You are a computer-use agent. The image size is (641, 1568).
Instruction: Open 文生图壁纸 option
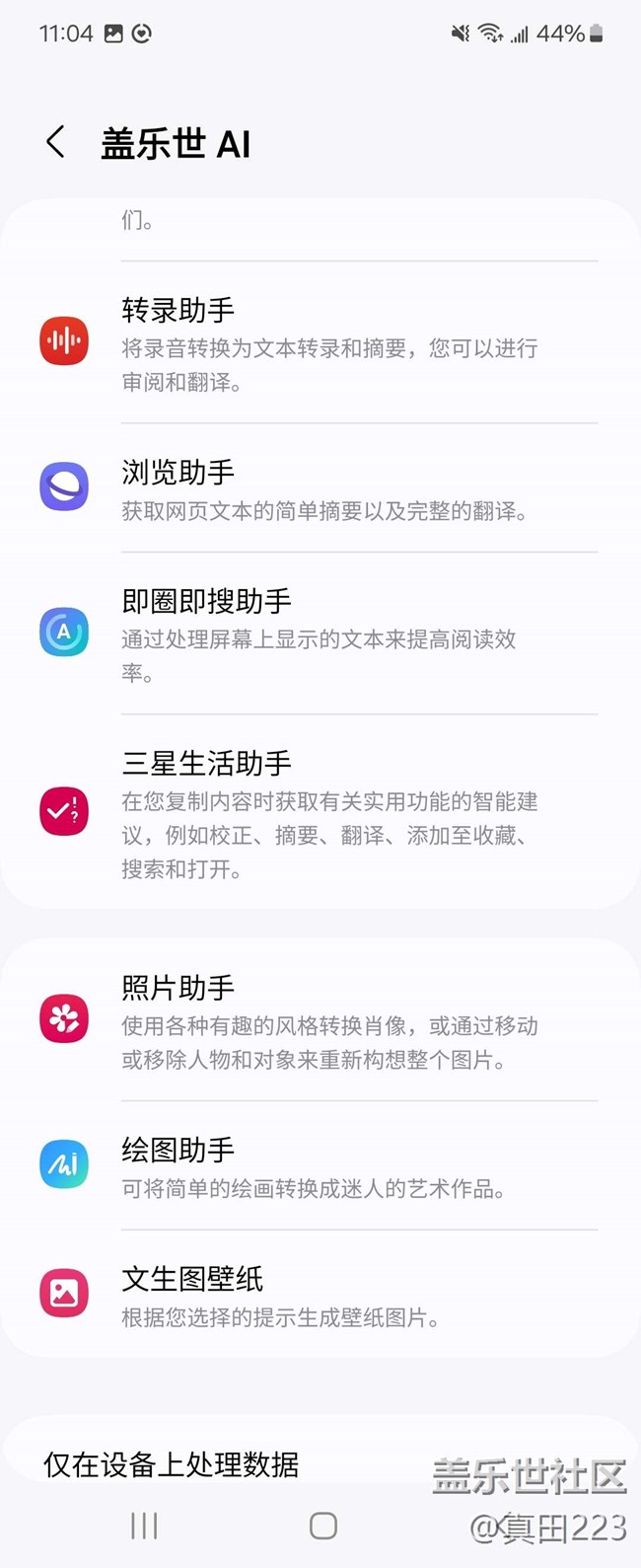click(320, 1294)
